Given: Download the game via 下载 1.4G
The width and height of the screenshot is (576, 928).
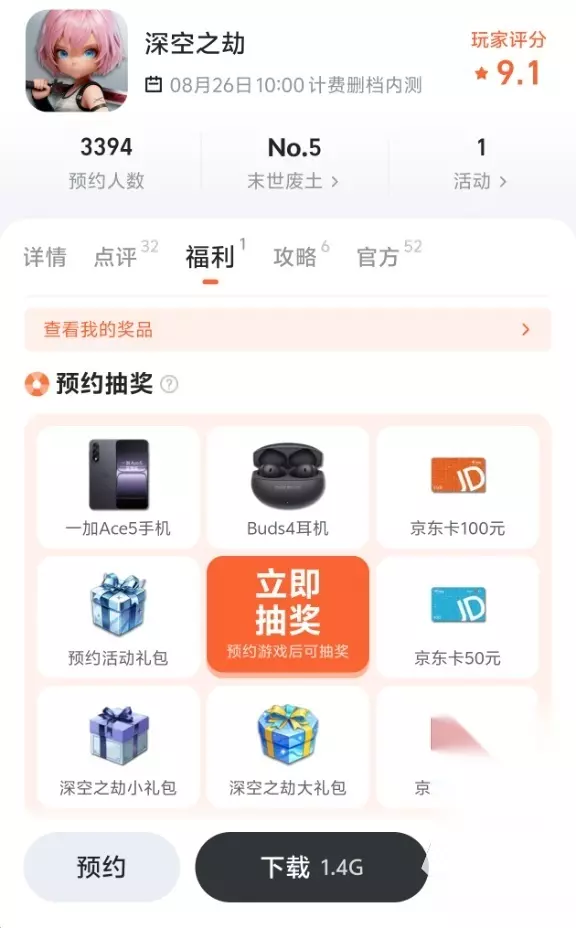Looking at the screenshot, I should (312, 867).
